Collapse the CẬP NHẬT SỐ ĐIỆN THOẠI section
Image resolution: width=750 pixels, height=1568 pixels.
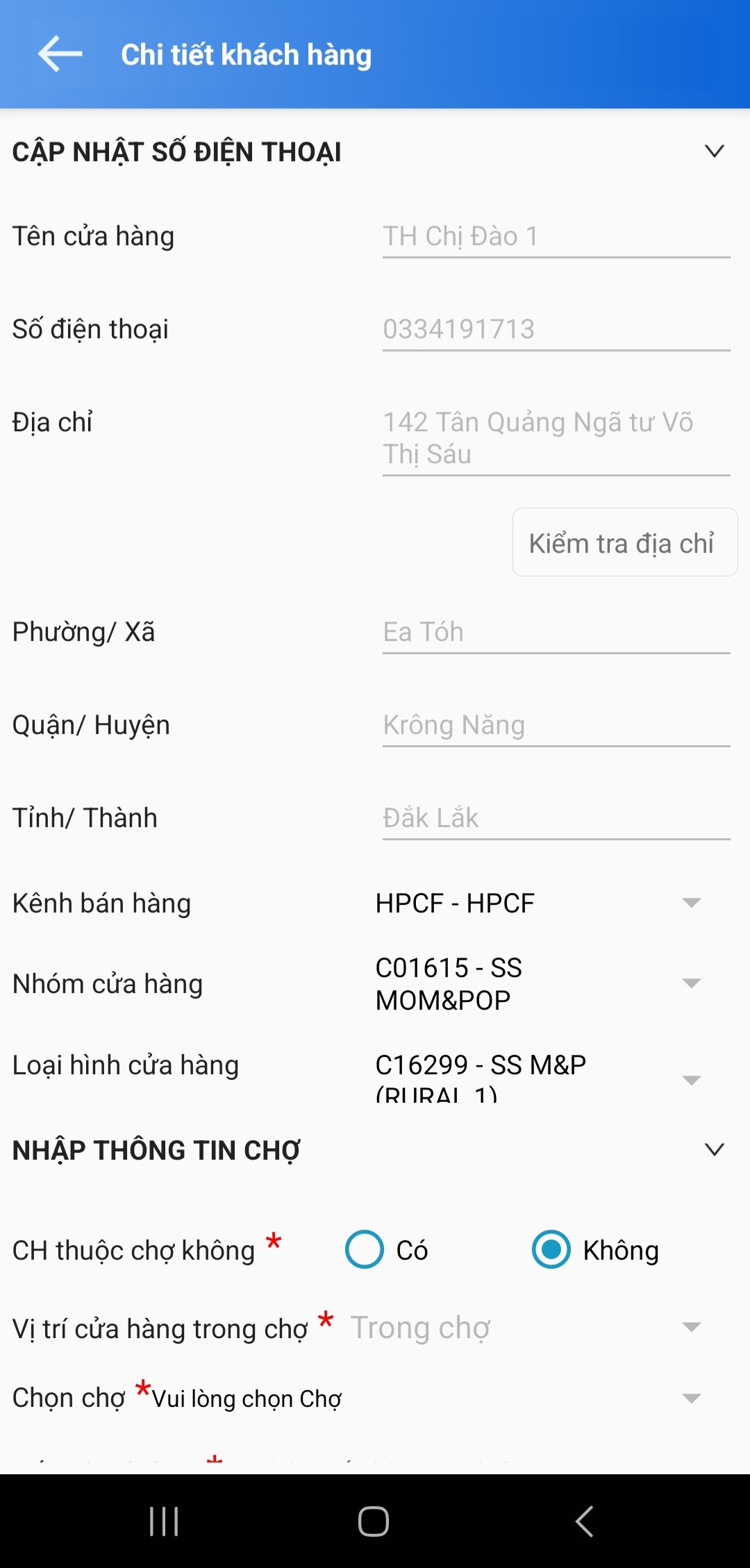coord(714,151)
